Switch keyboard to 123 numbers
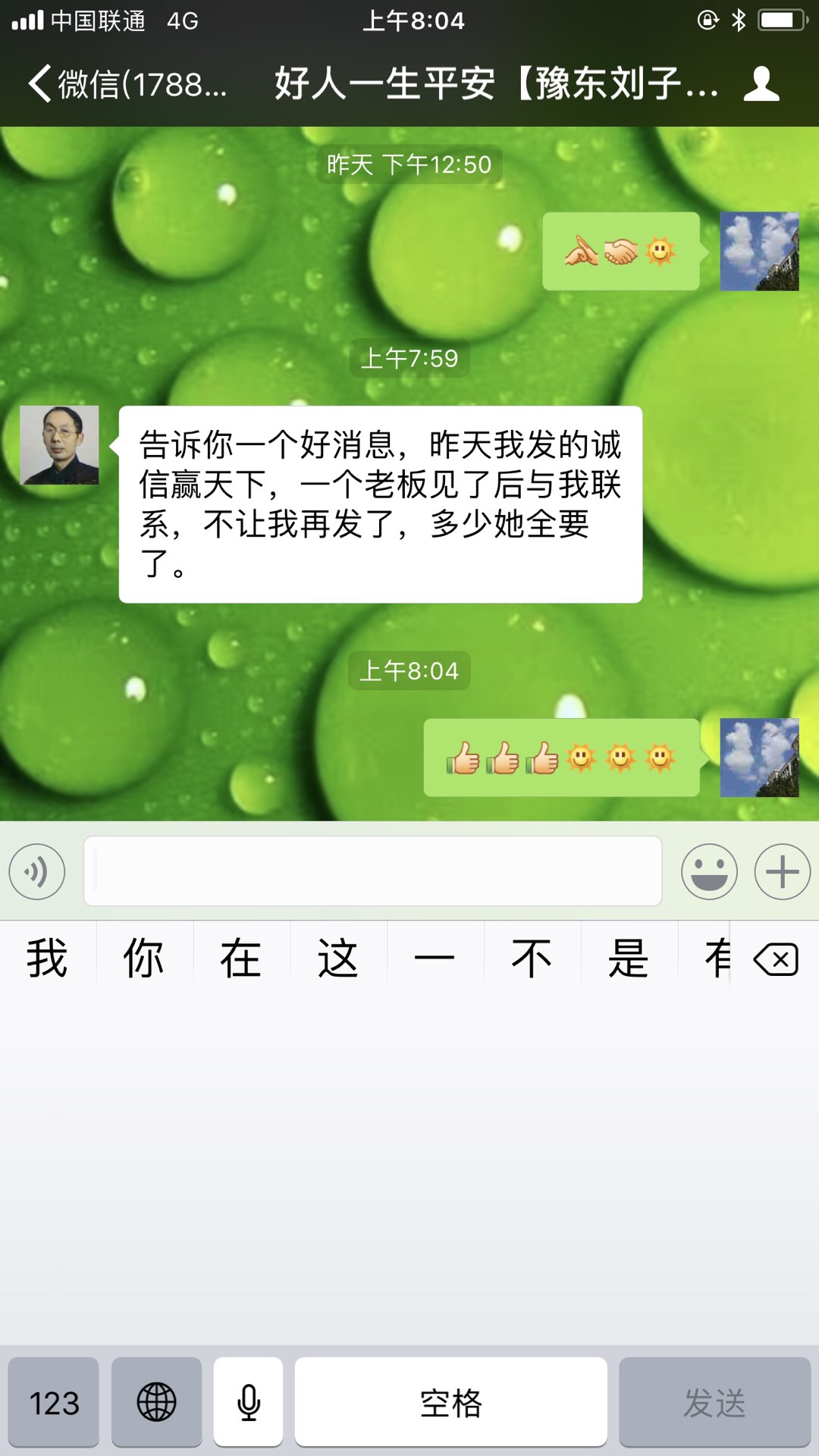819x1456 pixels. (54, 1403)
